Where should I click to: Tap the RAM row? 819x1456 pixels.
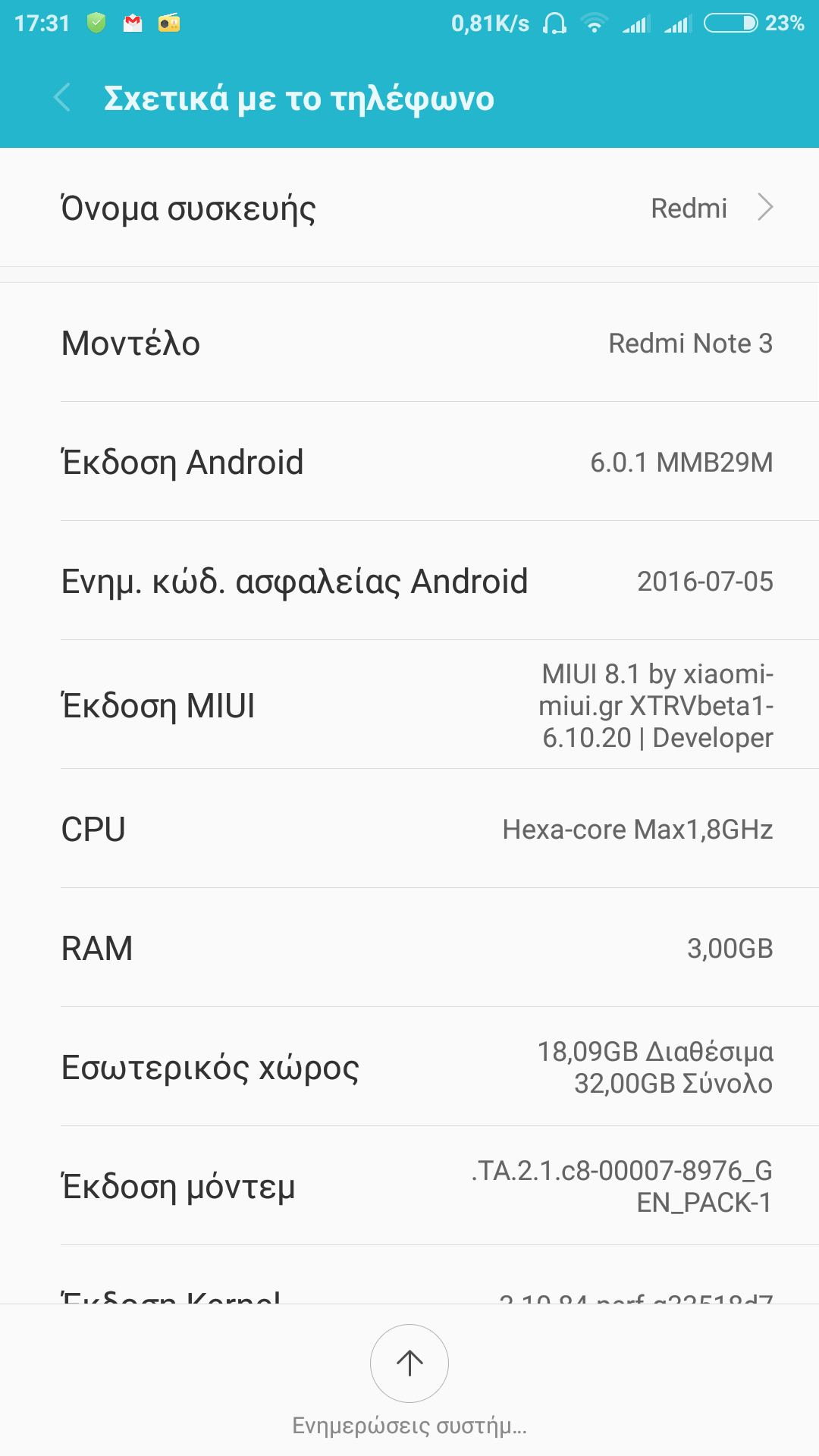click(x=409, y=948)
